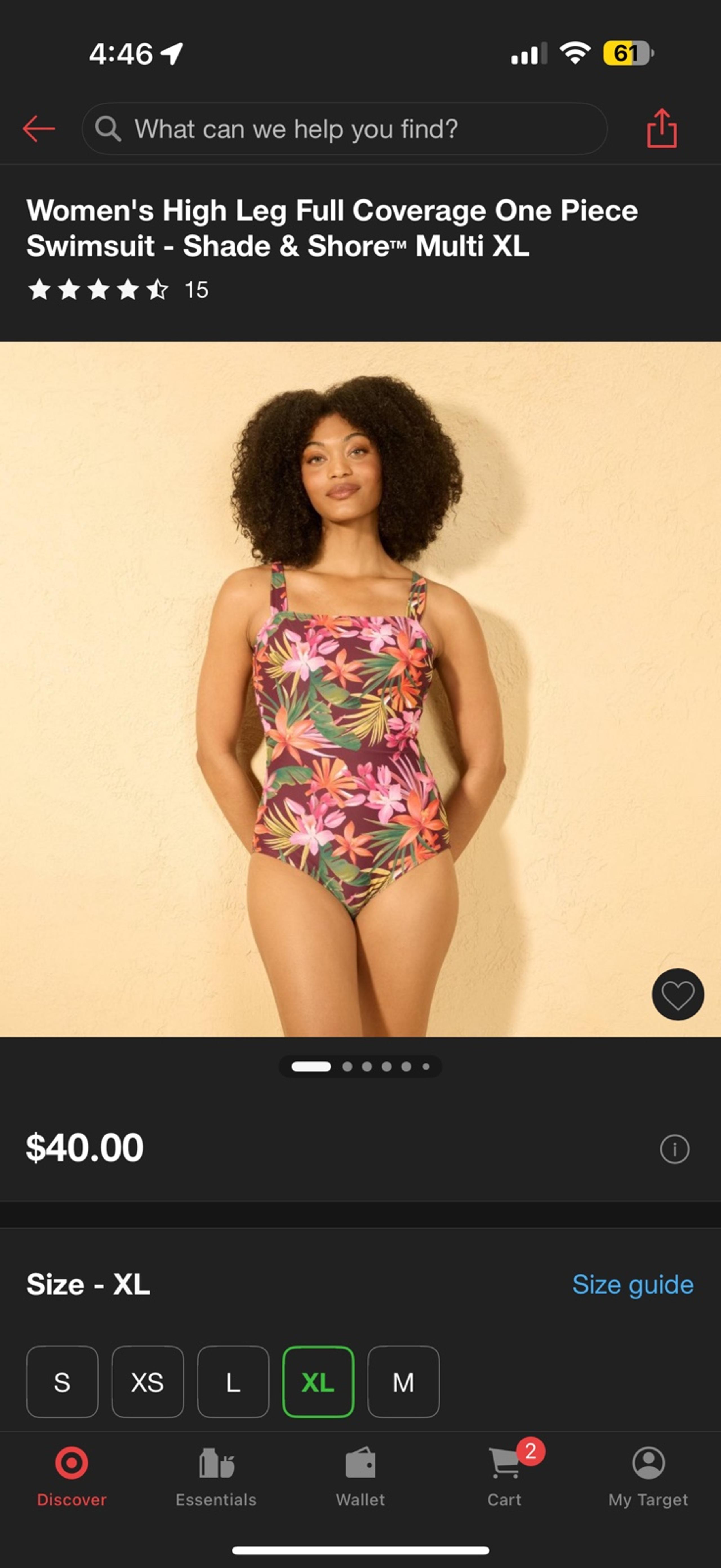Viewport: 721px width, 1568px height.
Task: Open the My Target tab
Action: click(x=649, y=1477)
